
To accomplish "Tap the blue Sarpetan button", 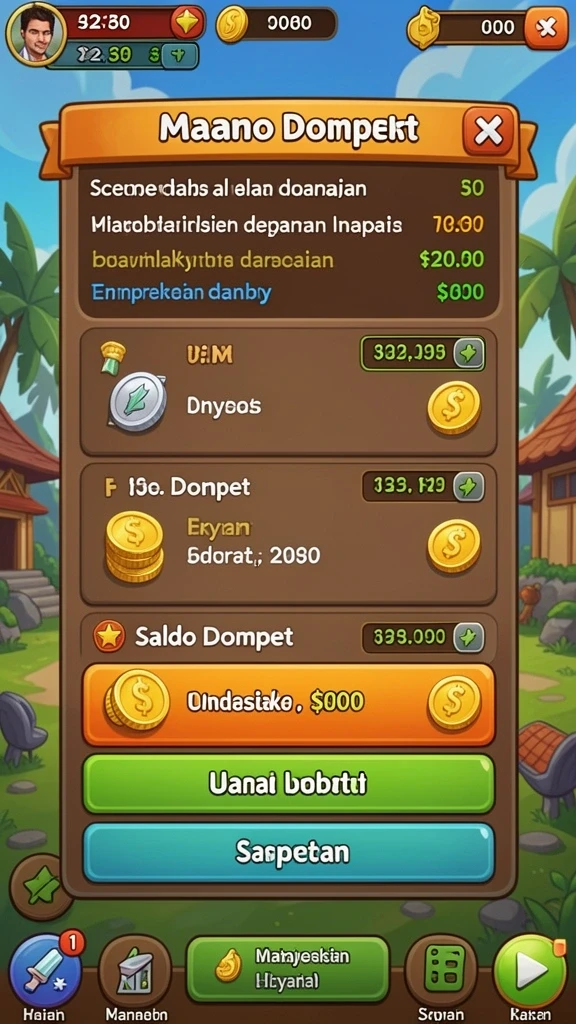I will [x=288, y=852].
